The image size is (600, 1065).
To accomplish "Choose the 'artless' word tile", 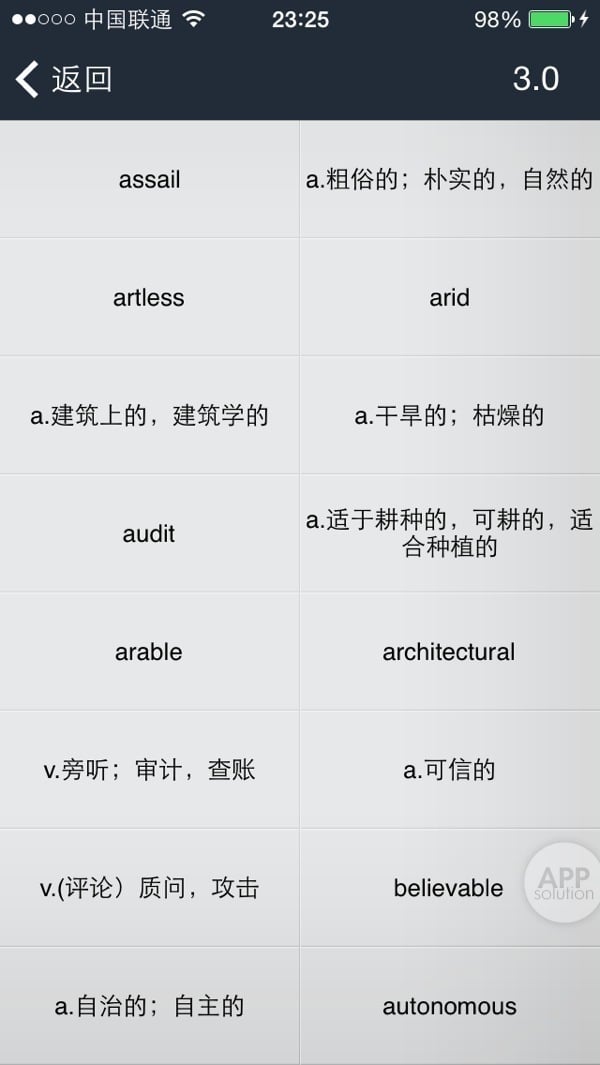I will point(149,298).
